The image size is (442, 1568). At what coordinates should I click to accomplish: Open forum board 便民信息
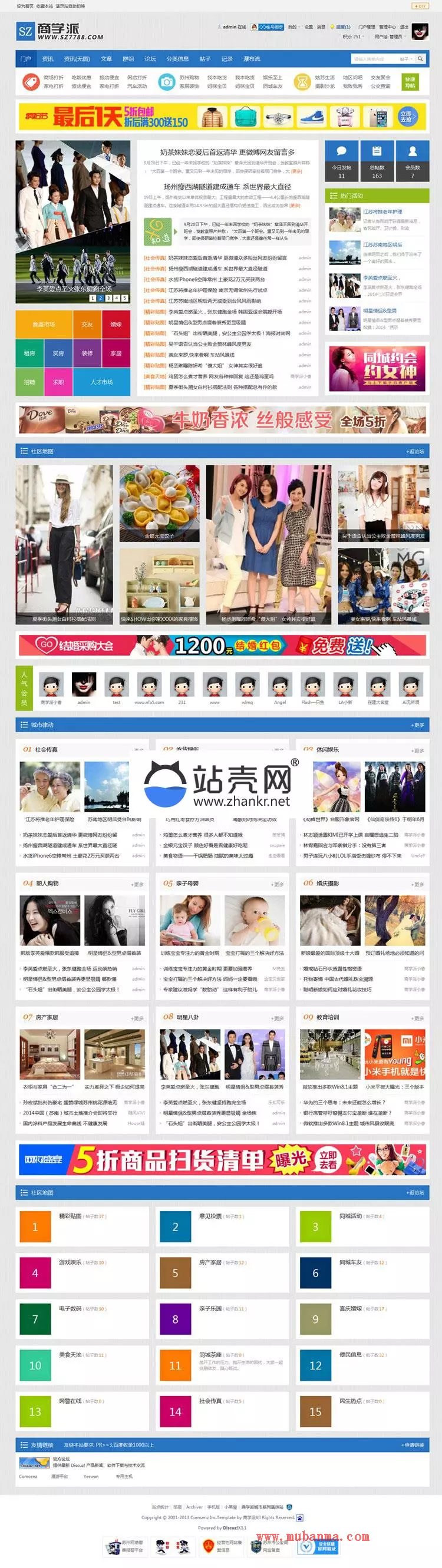click(350, 1355)
